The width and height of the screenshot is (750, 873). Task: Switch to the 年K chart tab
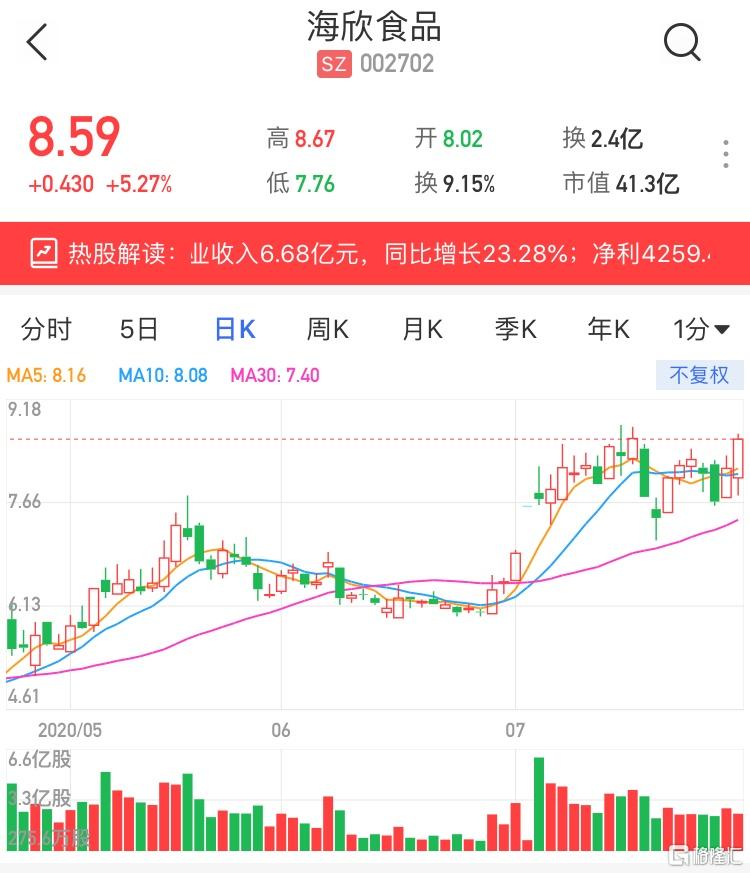[x=609, y=329]
